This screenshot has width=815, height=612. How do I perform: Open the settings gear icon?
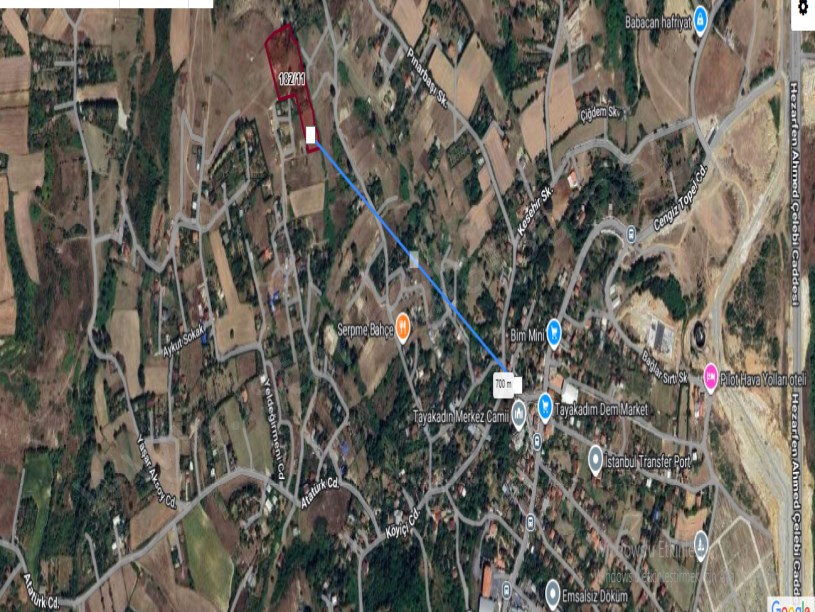[803, 9]
